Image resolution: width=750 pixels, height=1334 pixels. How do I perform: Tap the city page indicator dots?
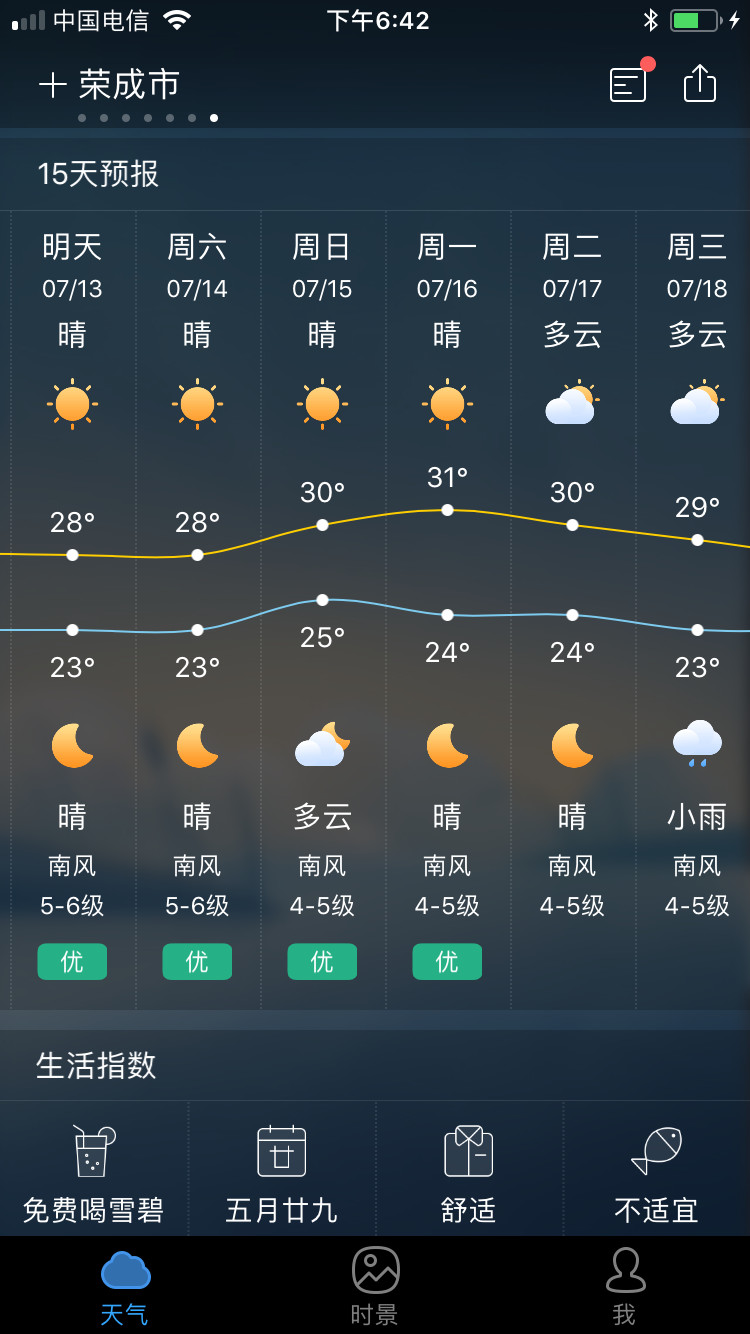(x=148, y=118)
